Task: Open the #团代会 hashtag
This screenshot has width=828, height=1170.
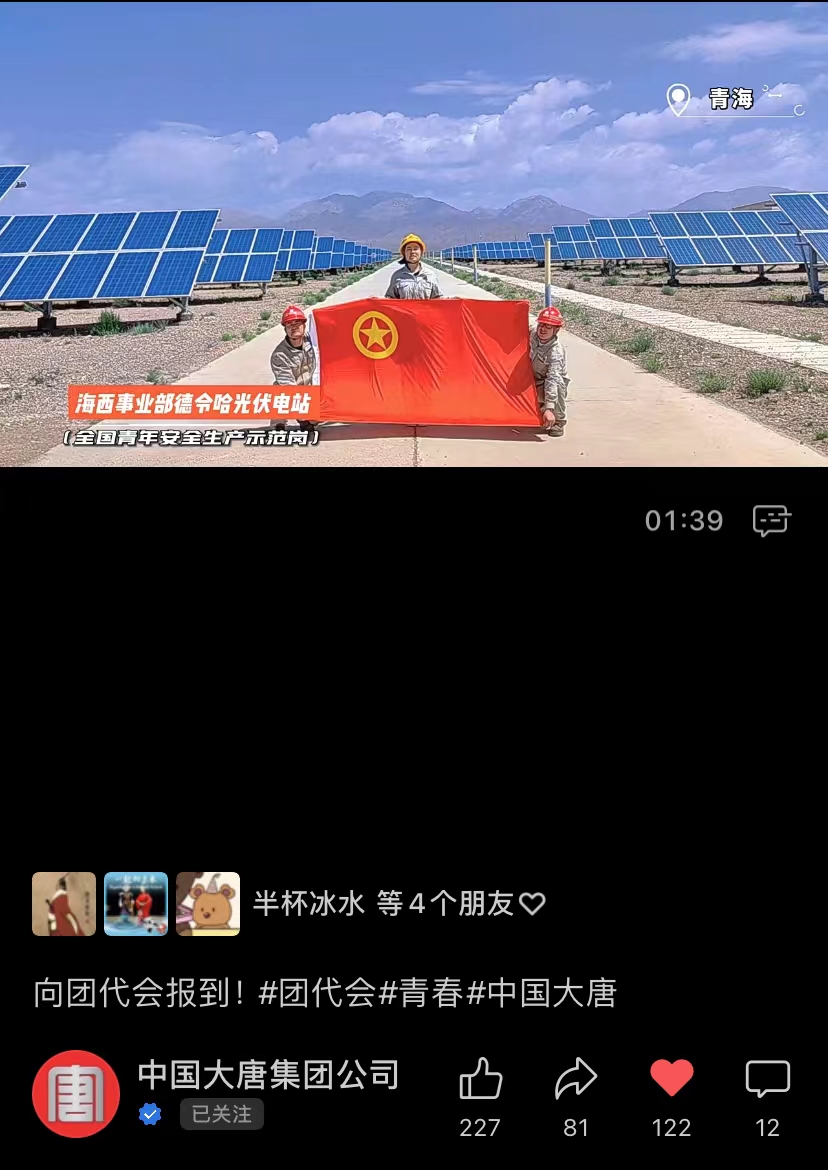Action: point(317,993)
